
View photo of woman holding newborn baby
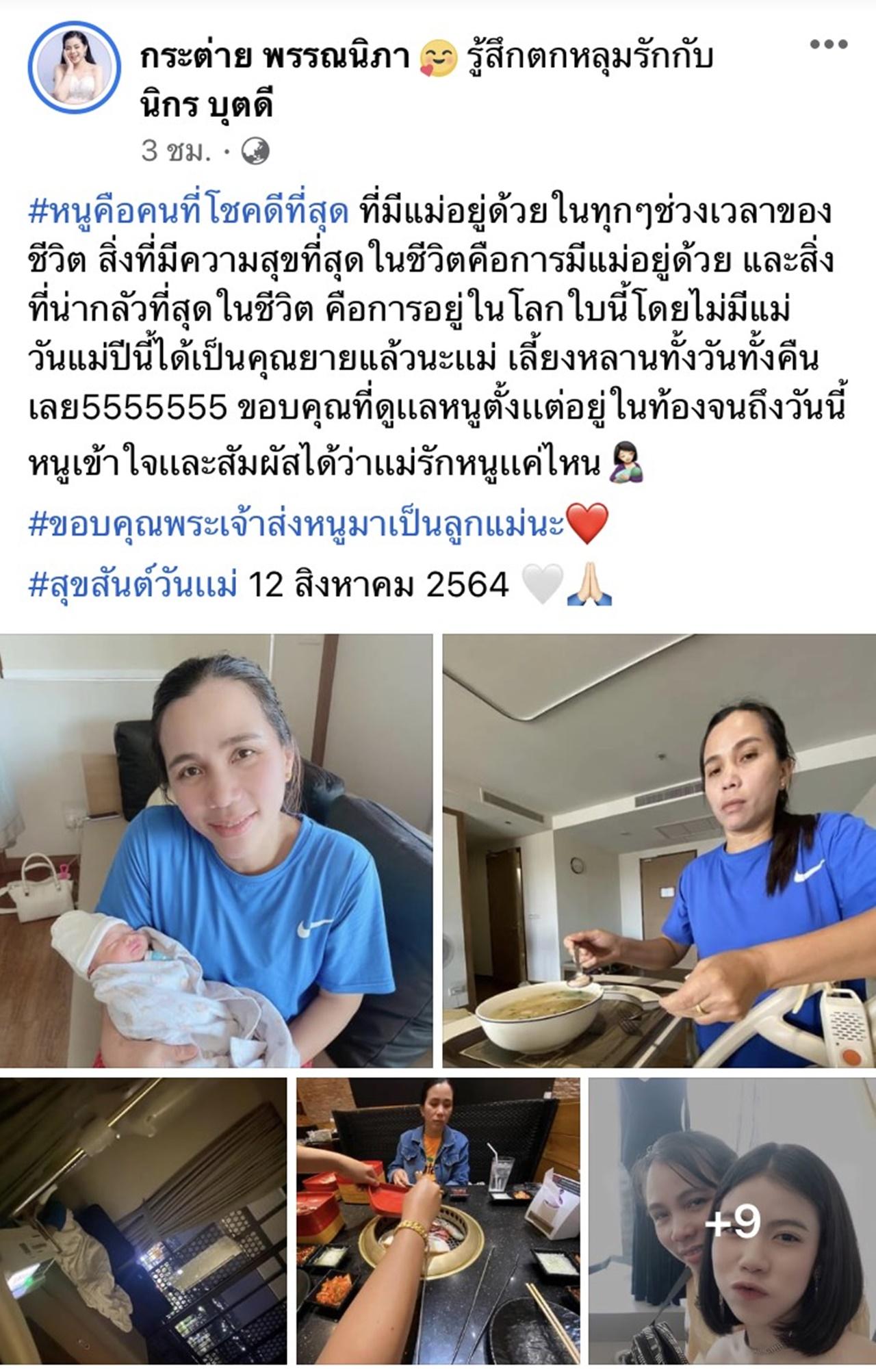click(x=216, y=850)
